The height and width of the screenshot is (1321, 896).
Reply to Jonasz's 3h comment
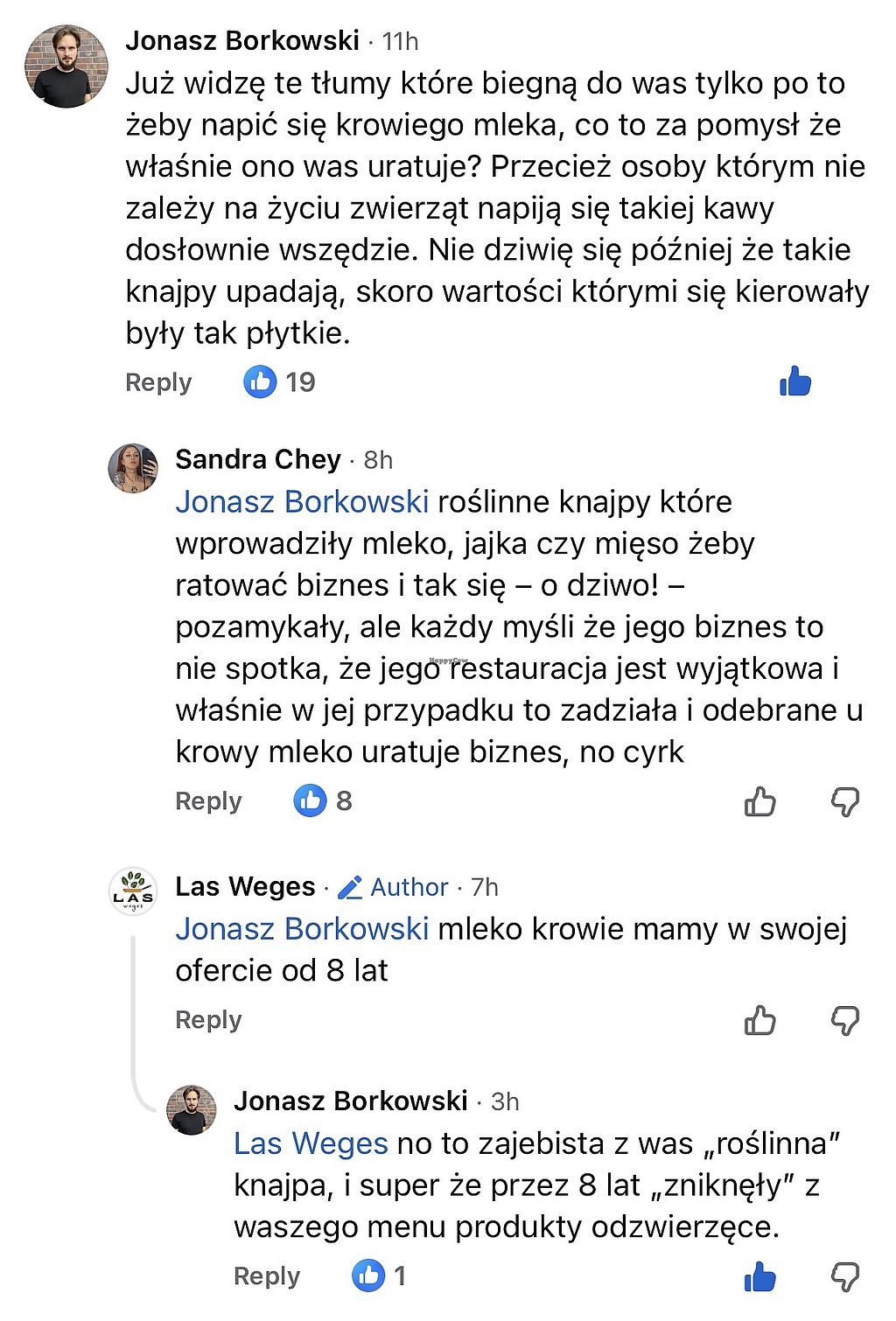(x=267, y=1276)
